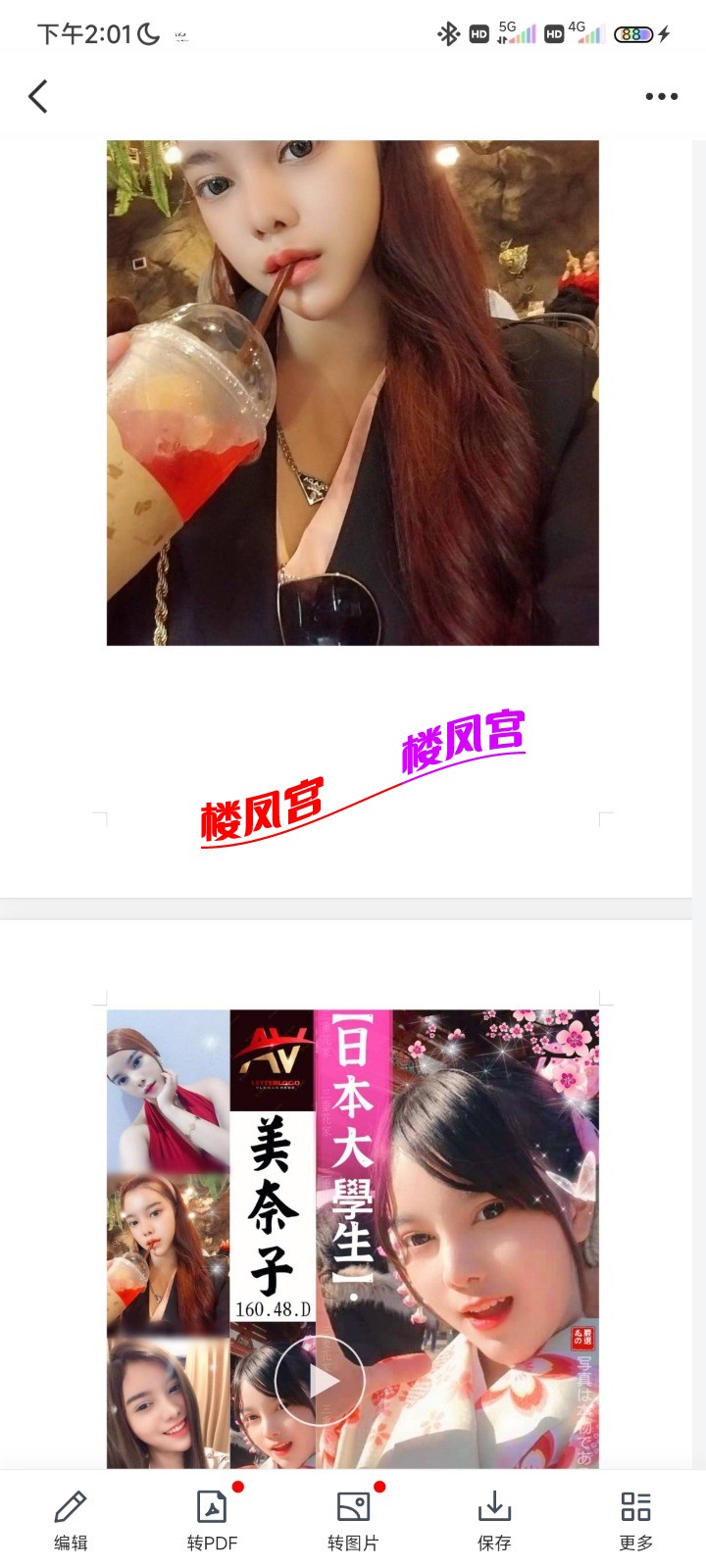Tap 编辑 to edit the document
This screenshot has width=706, height=1568.
pyautogui.click(x=71, y=1520)
